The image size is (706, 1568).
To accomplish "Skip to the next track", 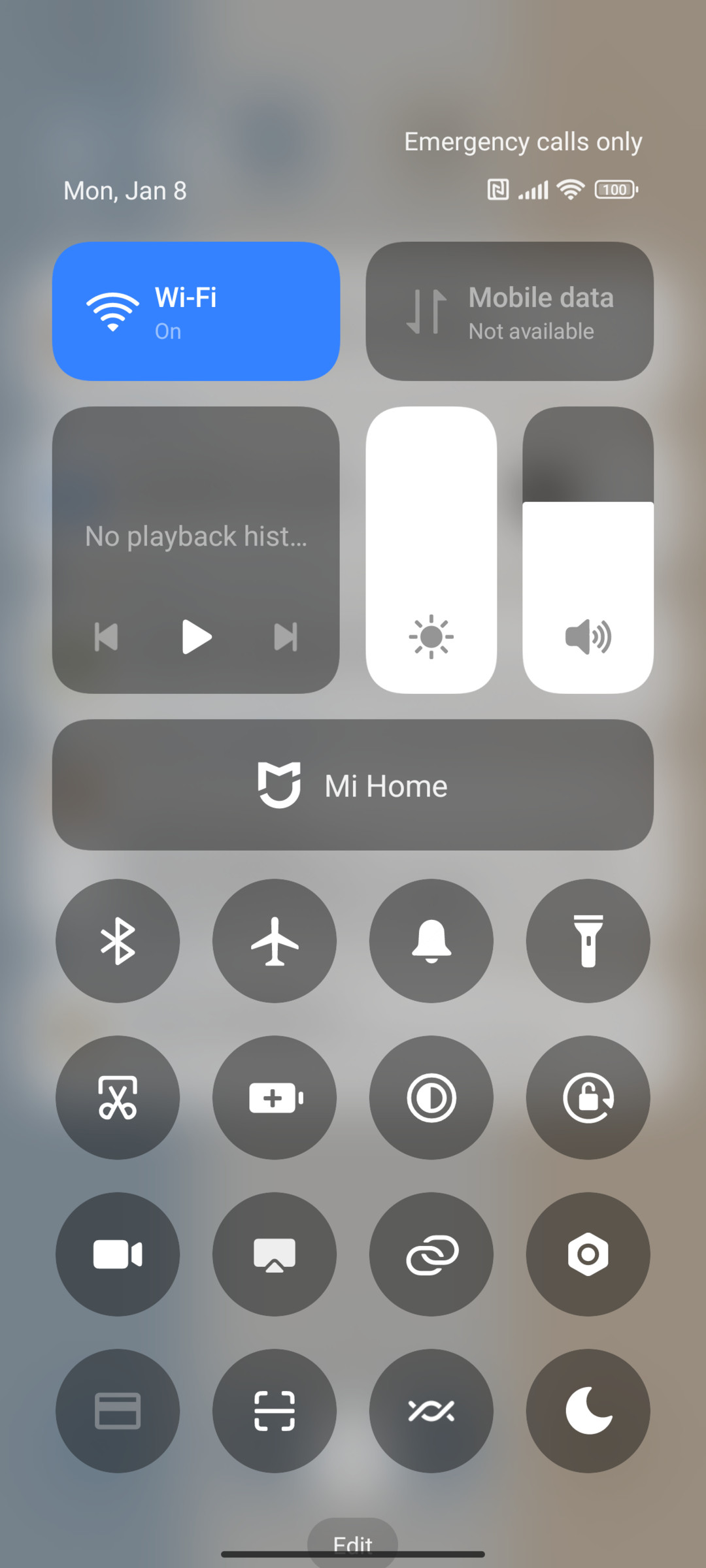I will pyautogui.click(x=286, y=636).
